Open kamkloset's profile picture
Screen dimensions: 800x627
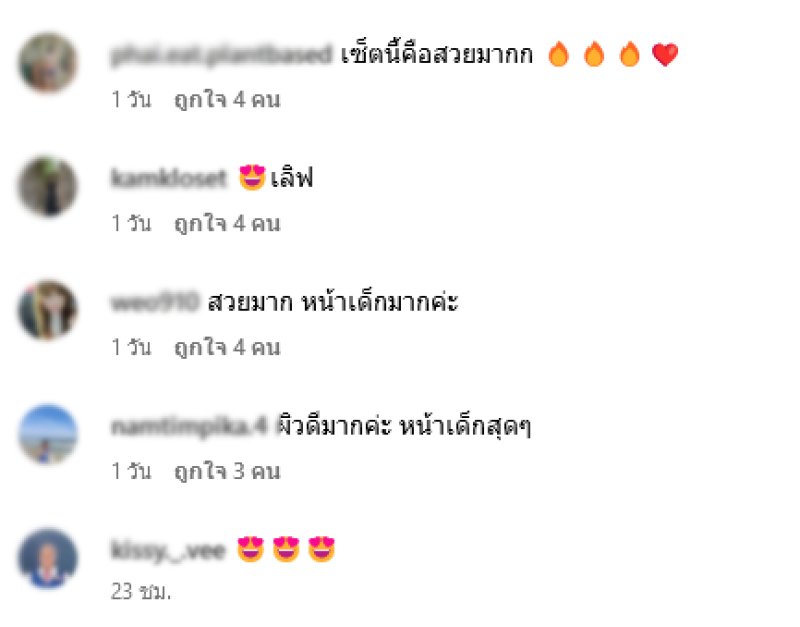pyautogui.click(x=48, y=186)
